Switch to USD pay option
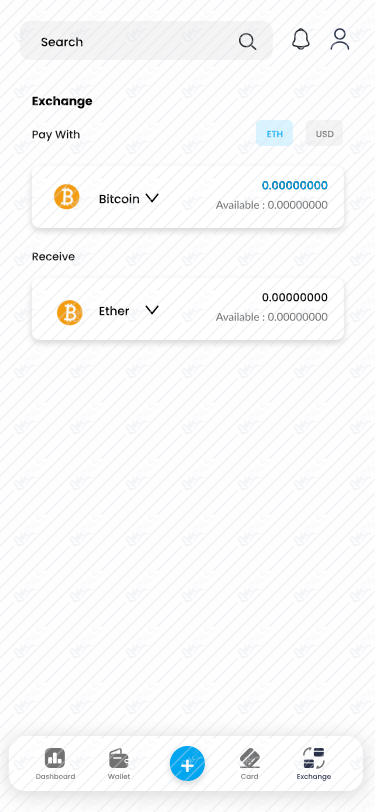This screenshot has height=812, width=375. pos(324,134)
